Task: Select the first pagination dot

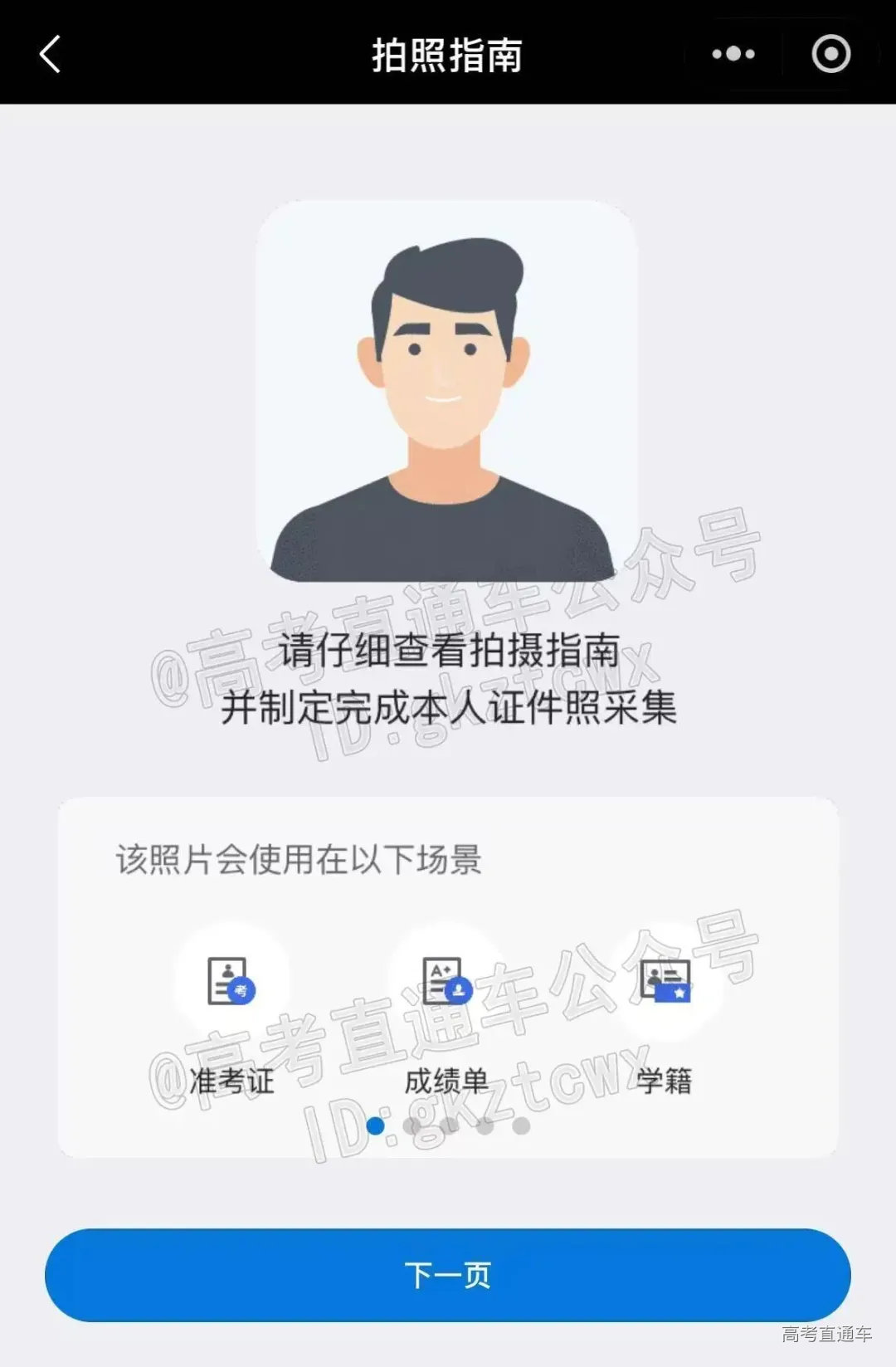Action: click(376, 1126)
